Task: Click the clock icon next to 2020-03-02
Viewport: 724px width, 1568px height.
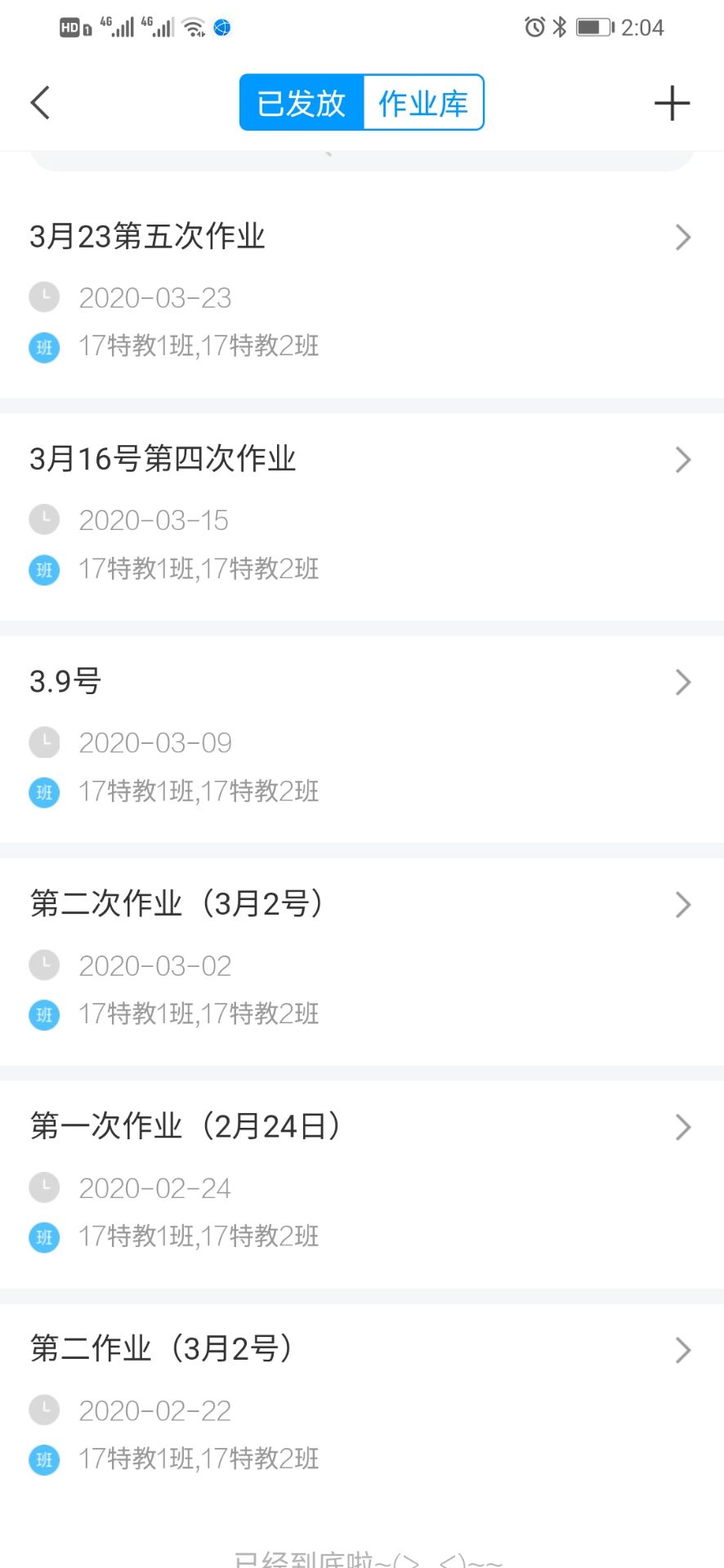Action: pos(44,964)
